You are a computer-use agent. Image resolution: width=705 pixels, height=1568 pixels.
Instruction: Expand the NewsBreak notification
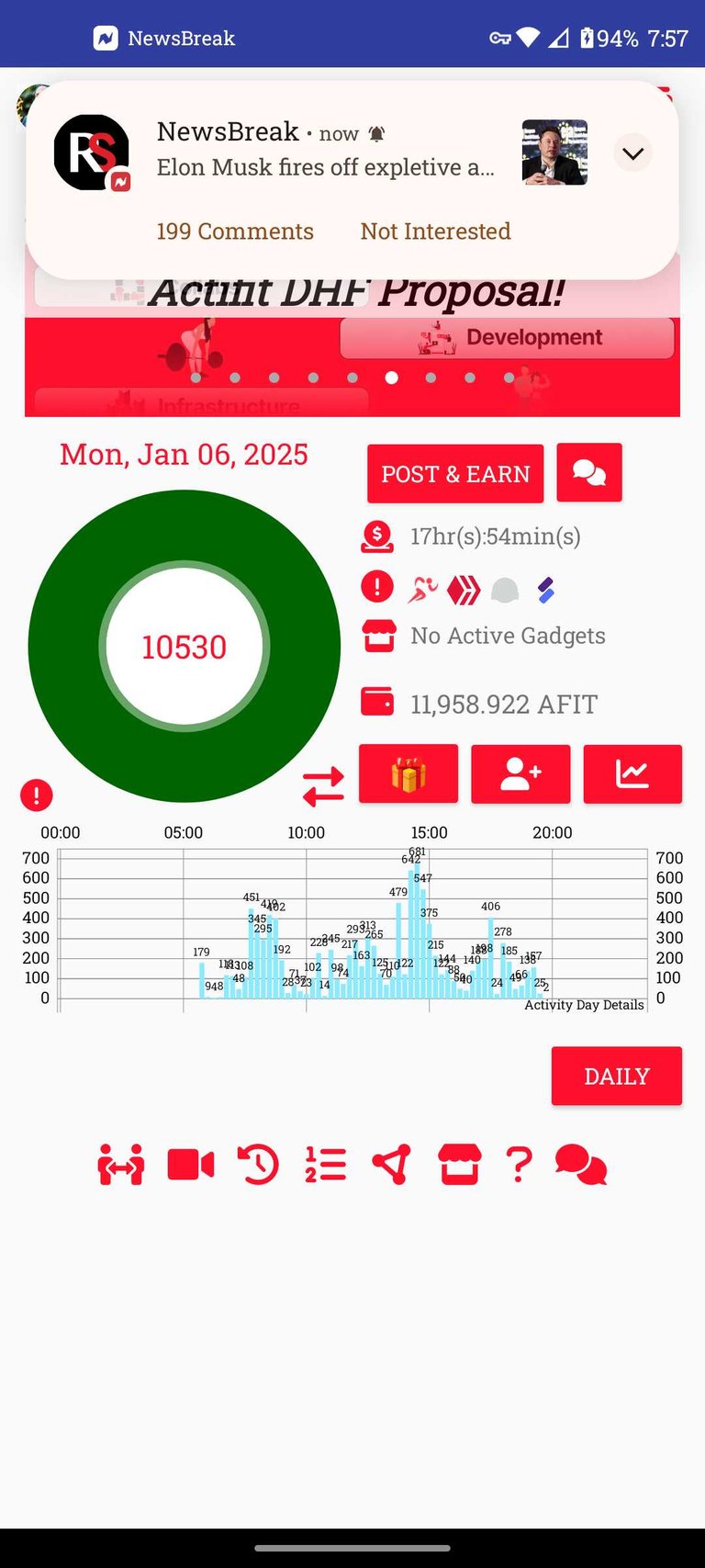coord(632,153)
